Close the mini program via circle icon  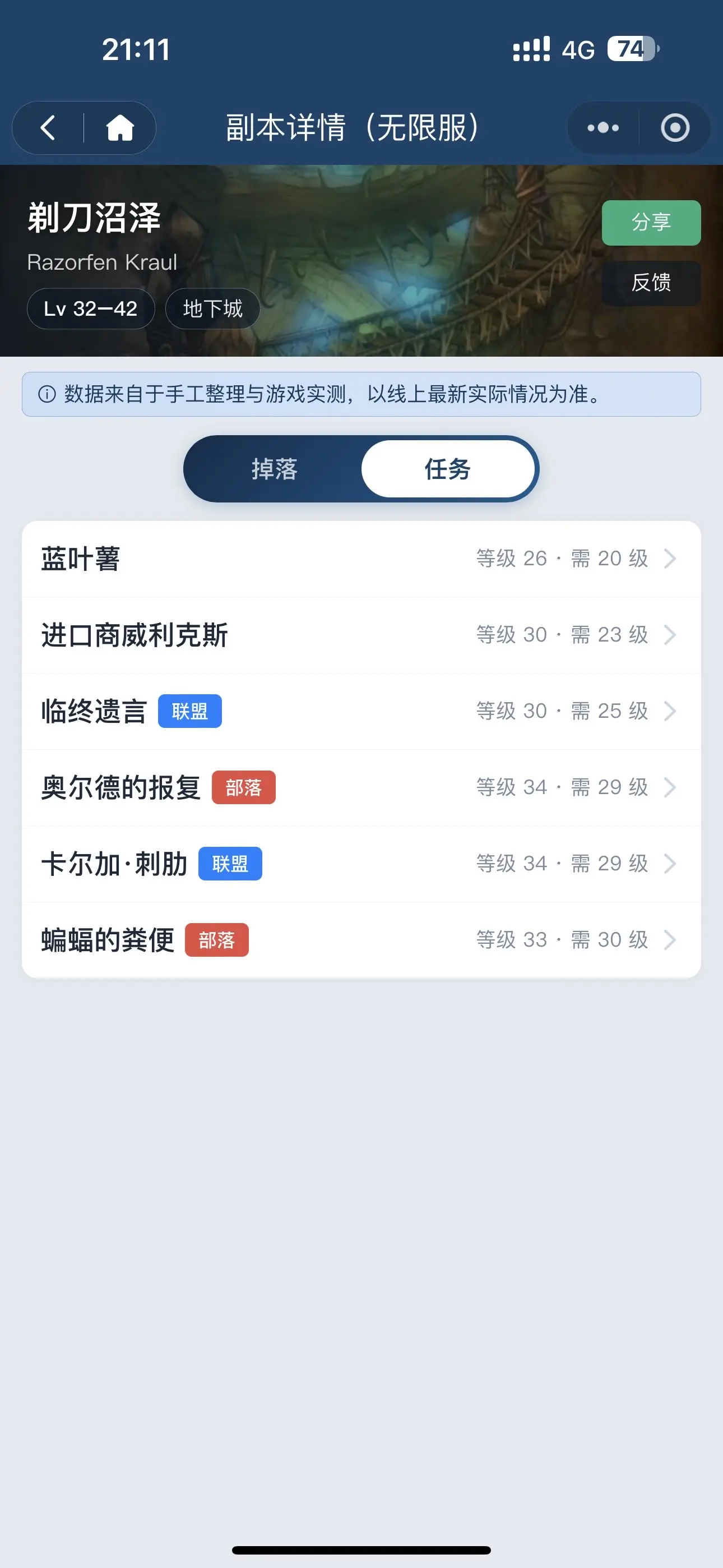click(675, 128)
